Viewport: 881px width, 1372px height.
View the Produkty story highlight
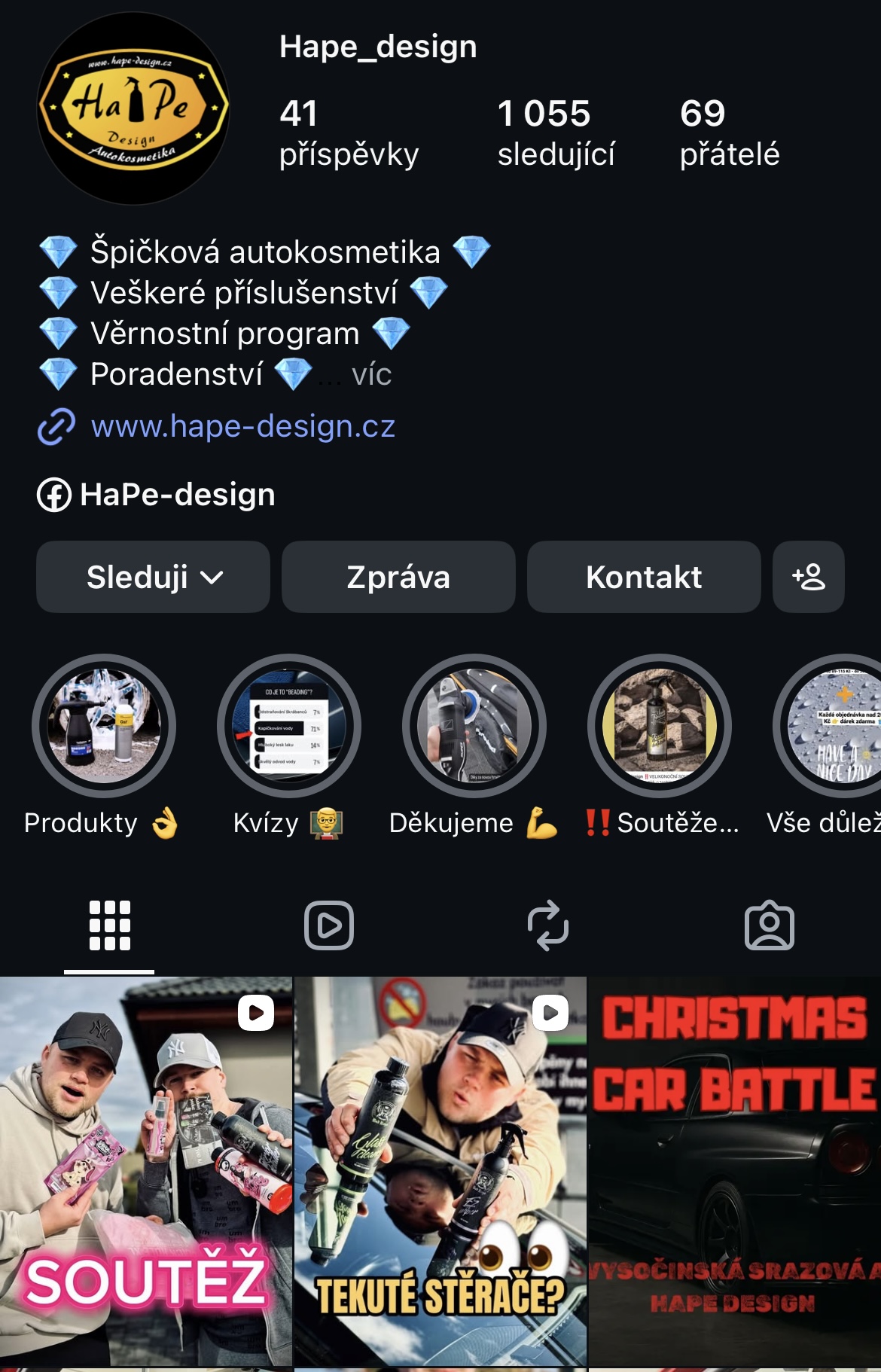(104, 726)
